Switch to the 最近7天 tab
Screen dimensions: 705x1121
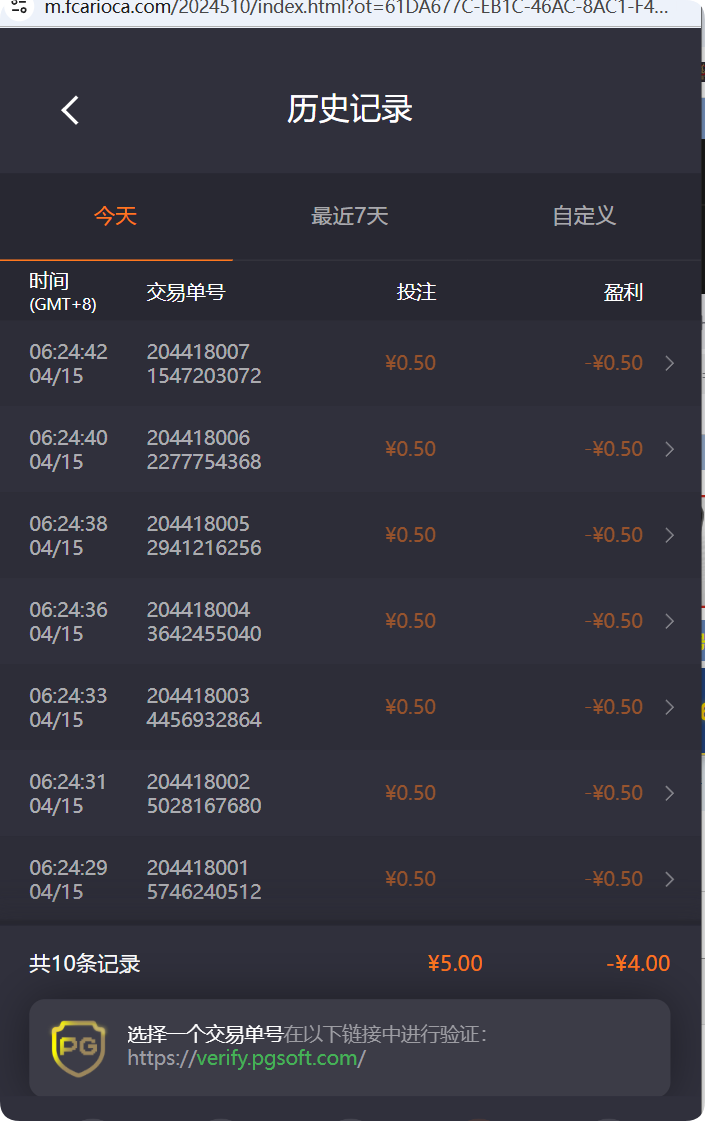[349, 216]
